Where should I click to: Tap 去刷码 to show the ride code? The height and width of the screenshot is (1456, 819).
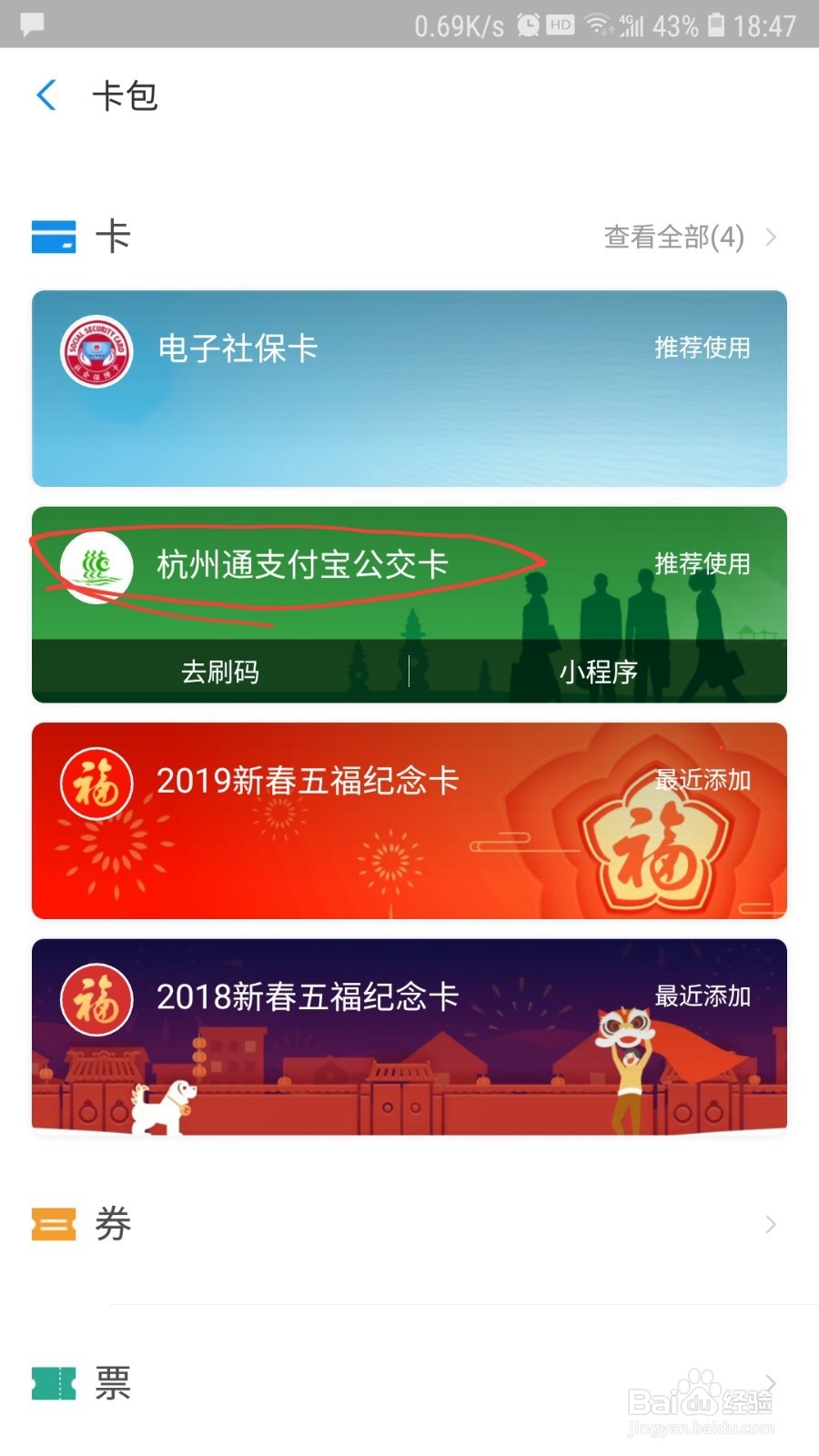point(221,672)
